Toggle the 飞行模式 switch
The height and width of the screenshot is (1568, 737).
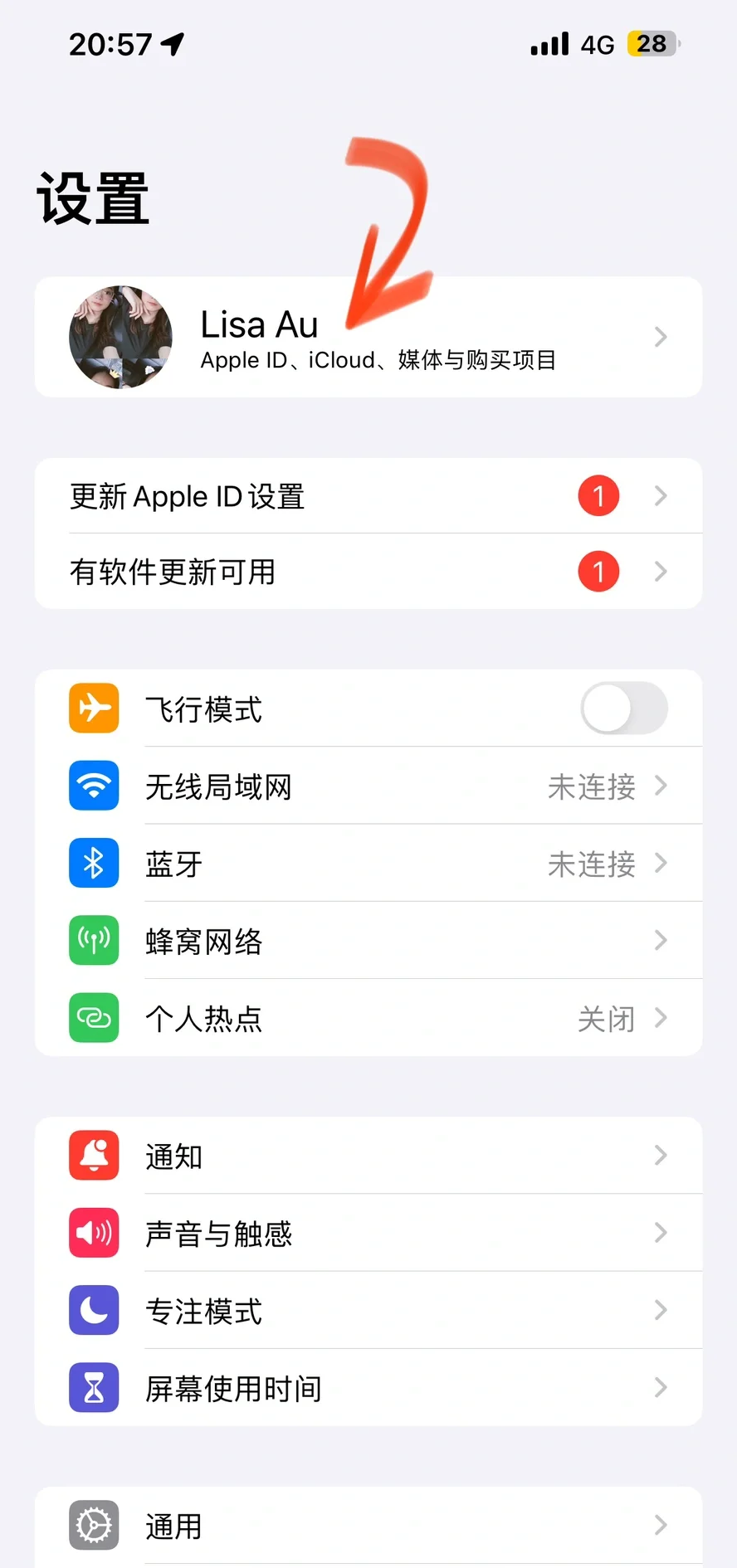coord(623,709)
